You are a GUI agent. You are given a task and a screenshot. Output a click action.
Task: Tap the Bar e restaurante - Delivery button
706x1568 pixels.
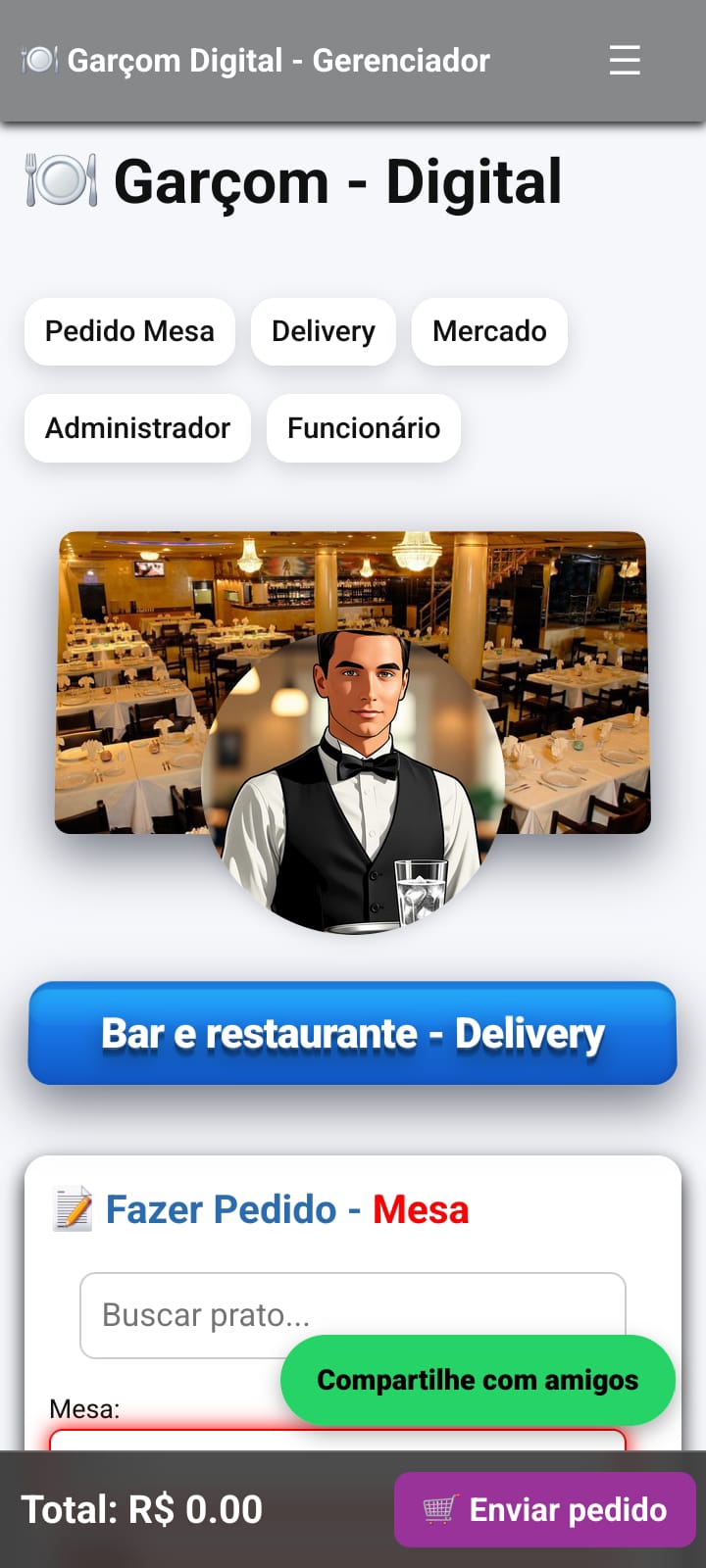(x=352, y=1034)
